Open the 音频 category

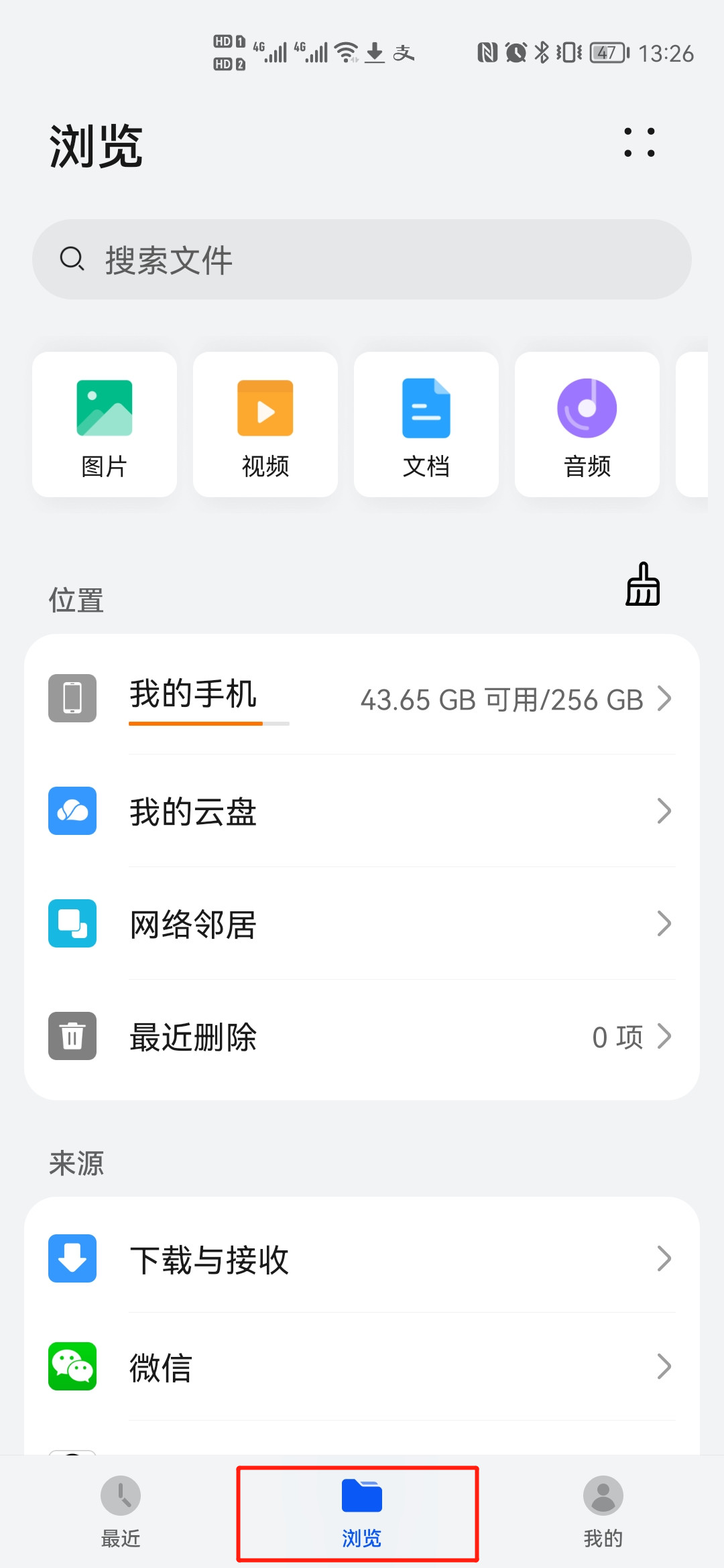click(x=587, y=424)
